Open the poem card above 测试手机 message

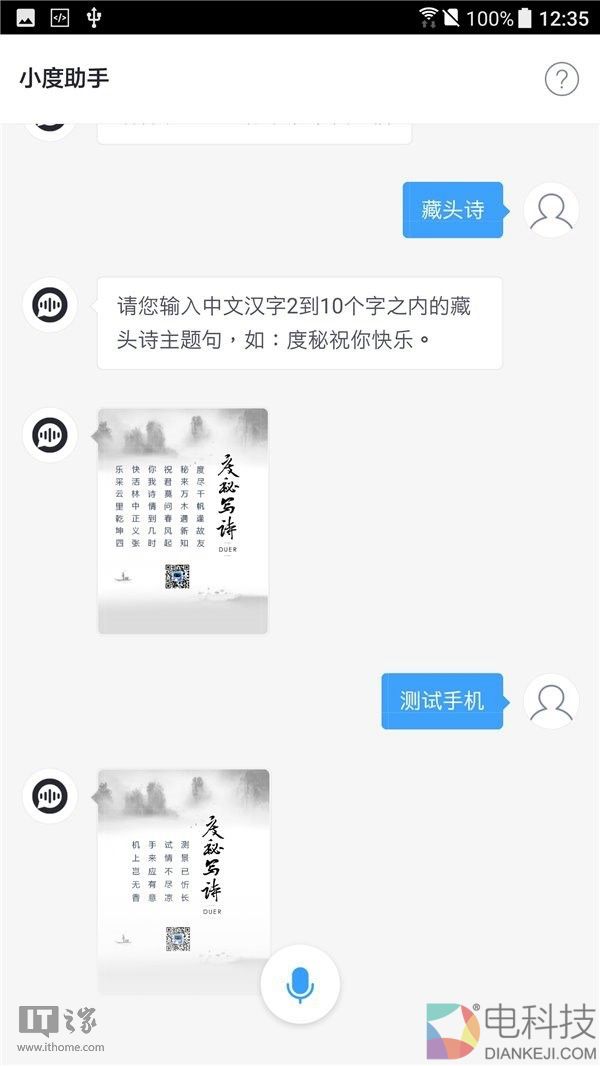(x=183, y=520)
